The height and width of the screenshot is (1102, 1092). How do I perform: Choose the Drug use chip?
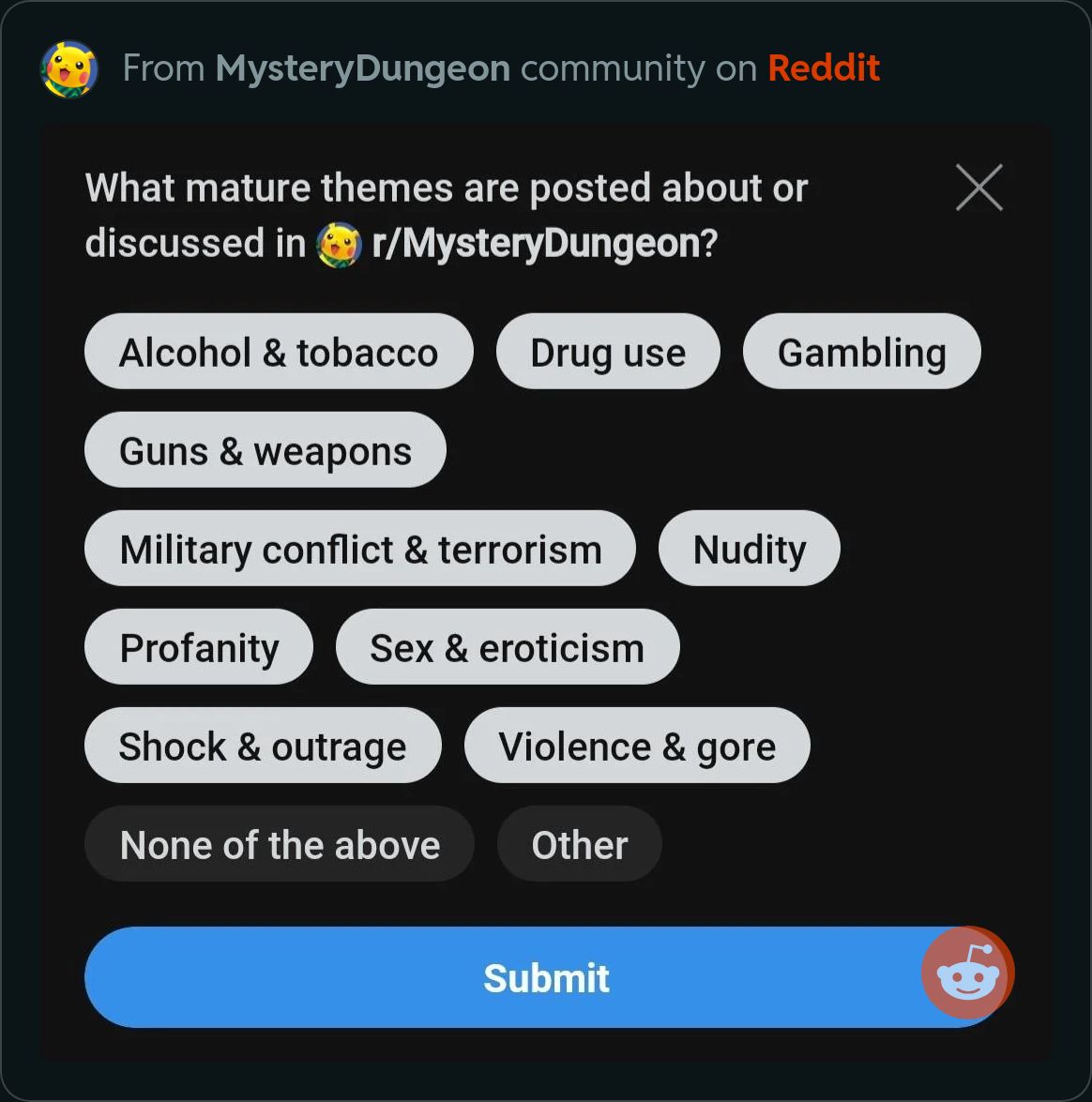point(608,352)
